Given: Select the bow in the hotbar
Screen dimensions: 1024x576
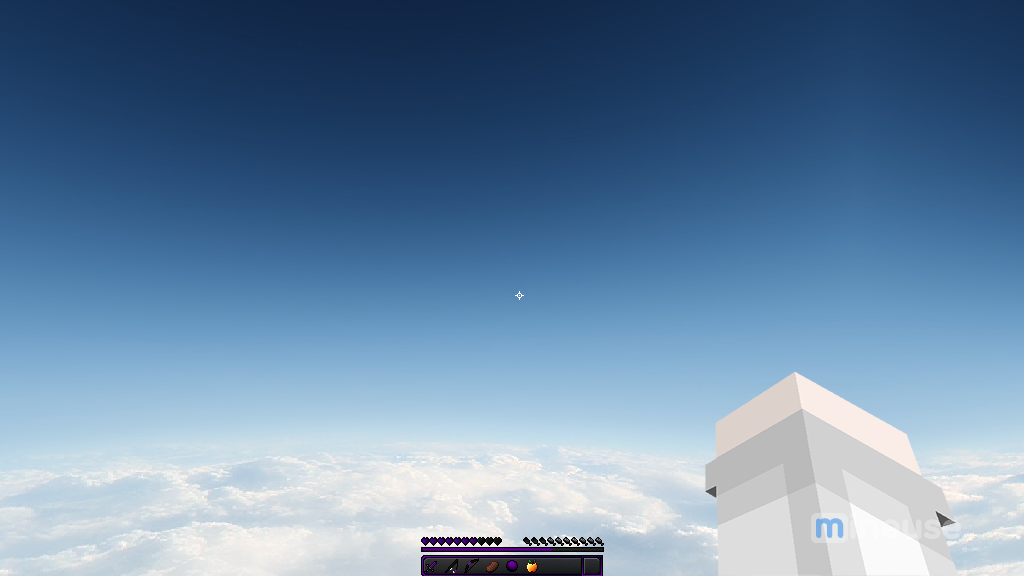Looking at the screenshot, I should pyautogui.click(x=471, y=566).
